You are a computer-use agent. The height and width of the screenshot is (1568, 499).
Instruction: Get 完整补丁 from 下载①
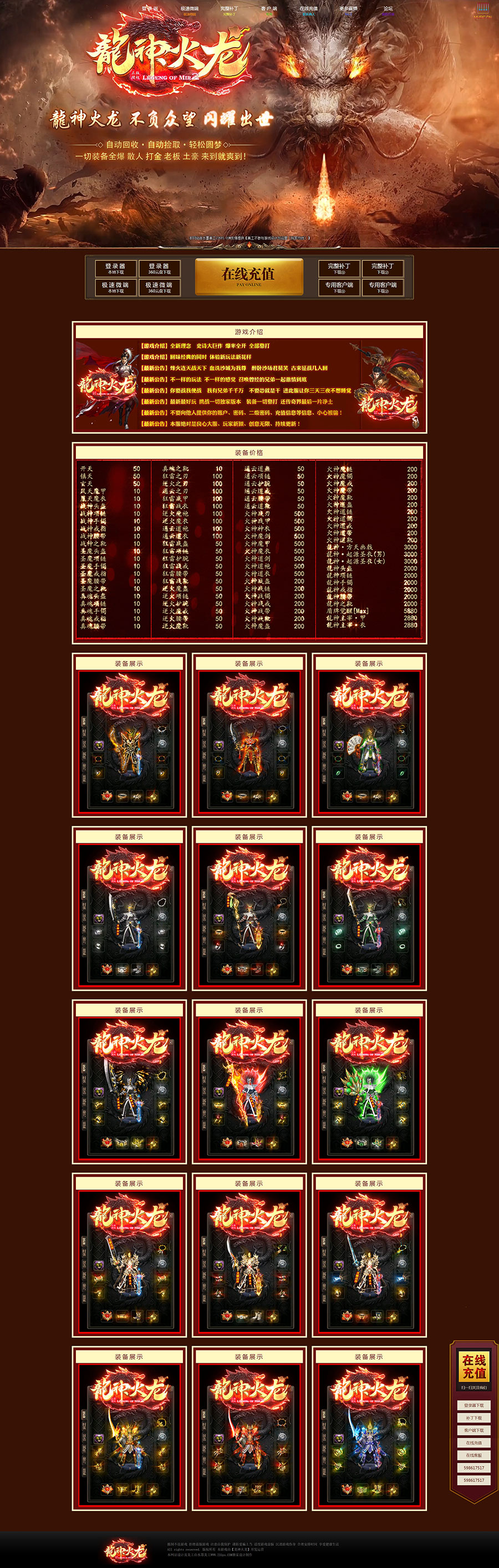point(339,268)
